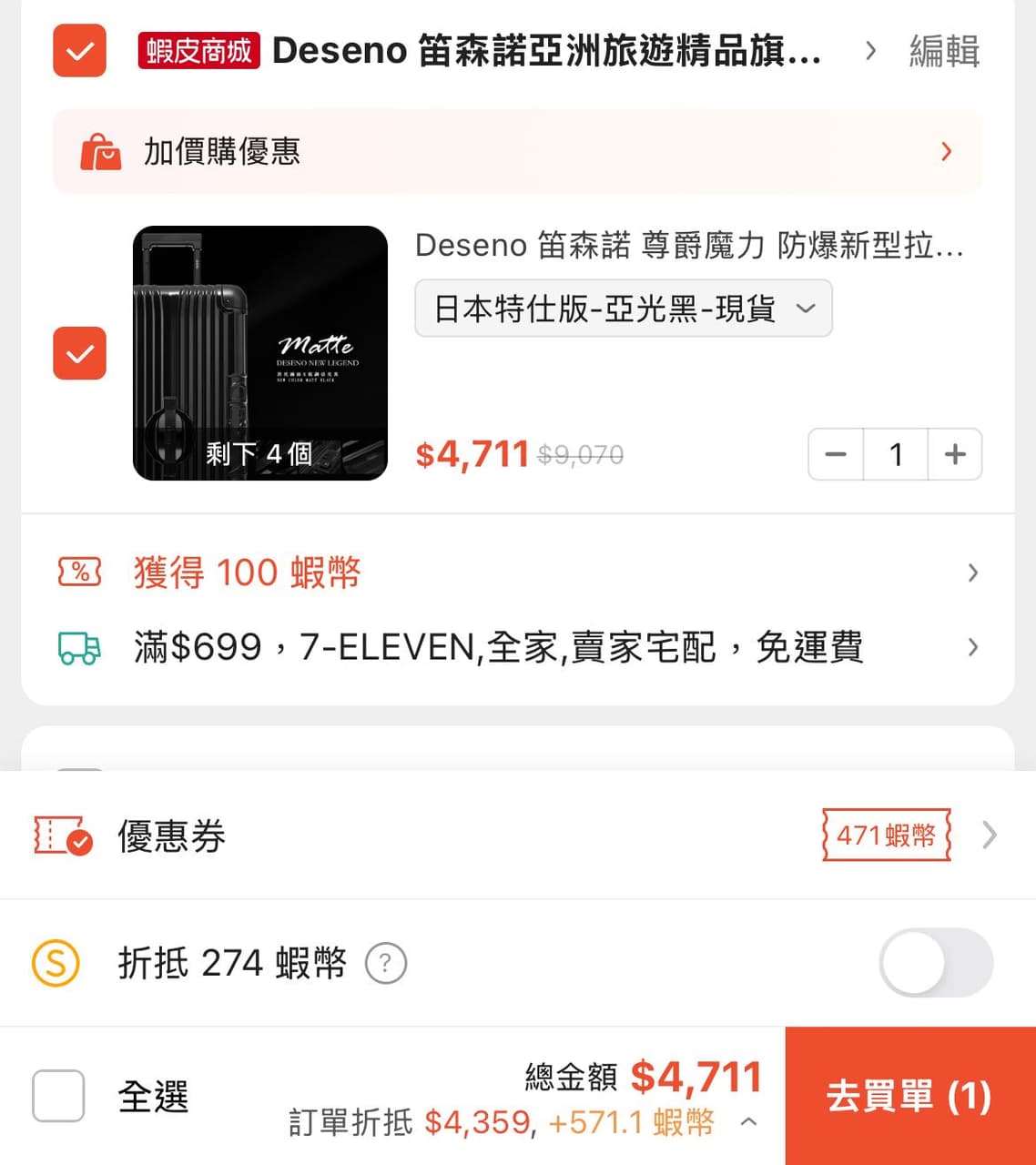Click the 蝦皮商城 mall badge

click(x=198, y=52)
